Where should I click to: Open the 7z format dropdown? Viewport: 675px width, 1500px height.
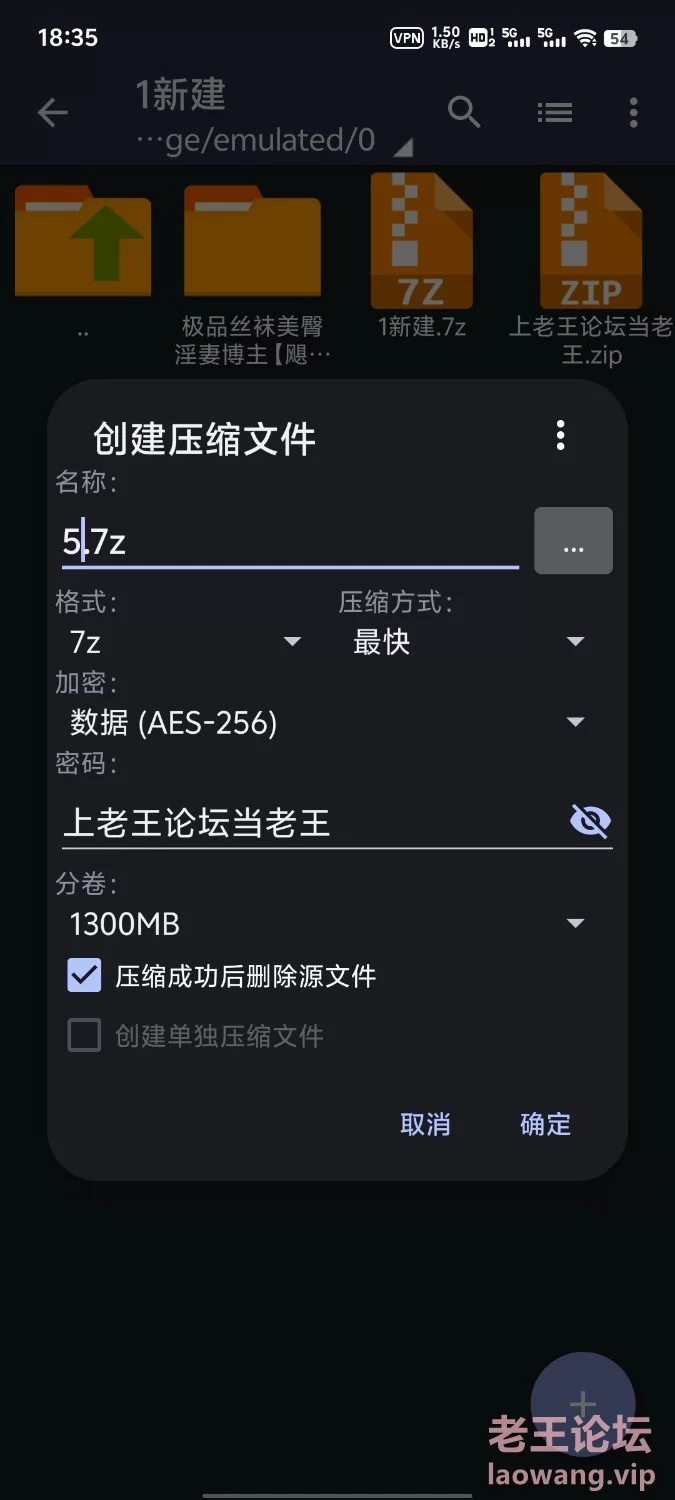point(185,641)
